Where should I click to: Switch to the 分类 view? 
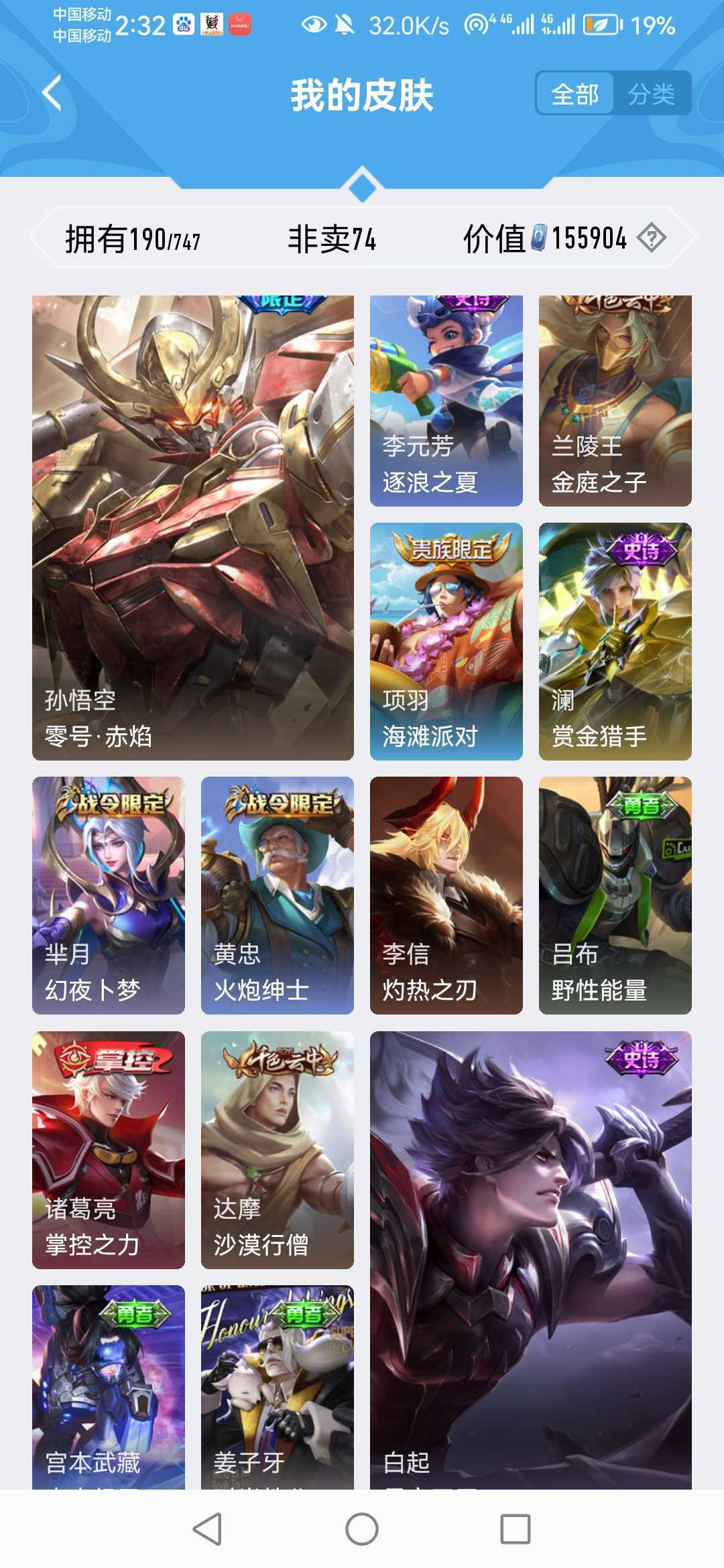pos(651,94)
